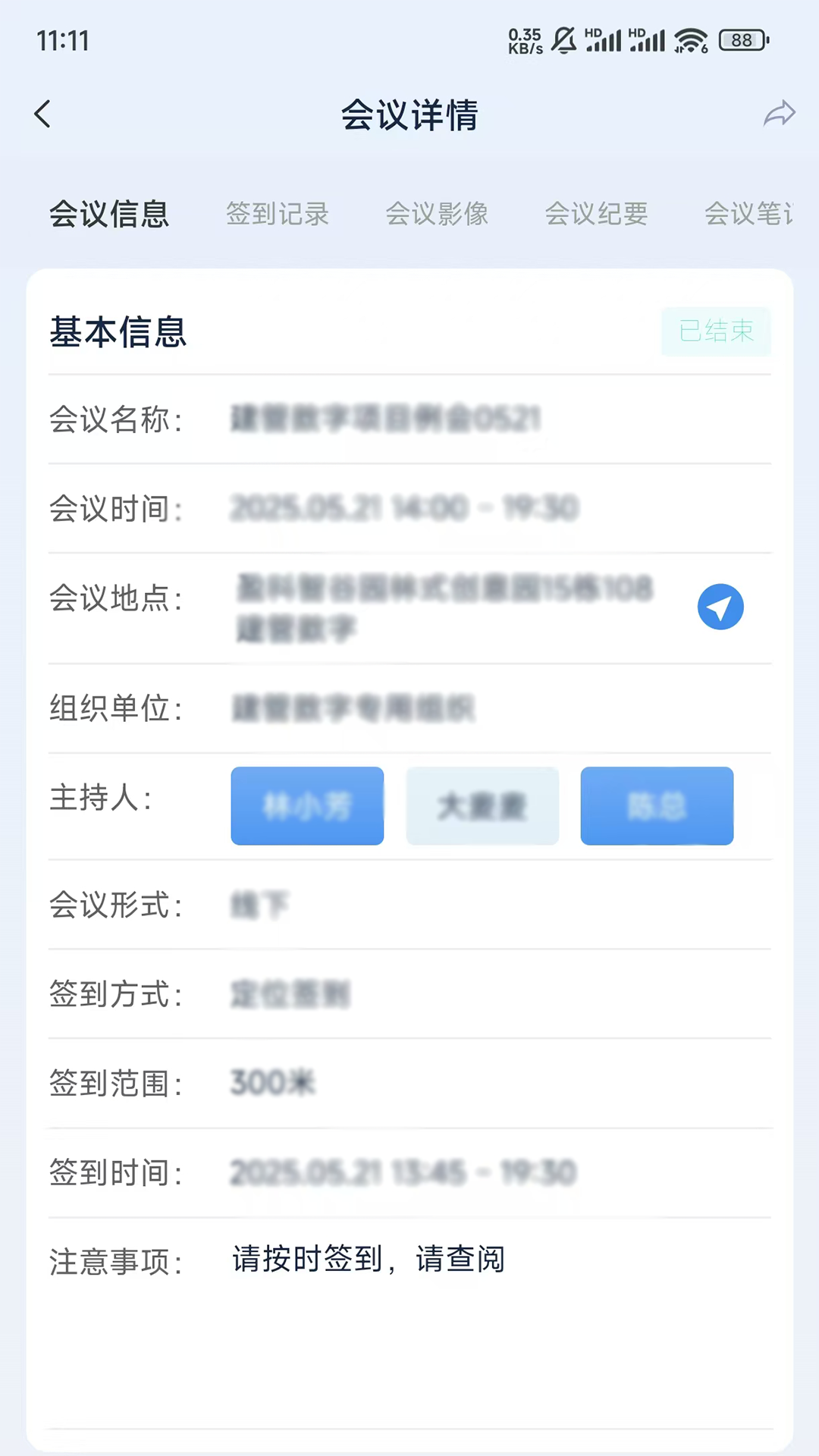819x1456 pixels.
Task: Tap the navigation arrow beside the meeting location
Action: [x=720, y=607]
